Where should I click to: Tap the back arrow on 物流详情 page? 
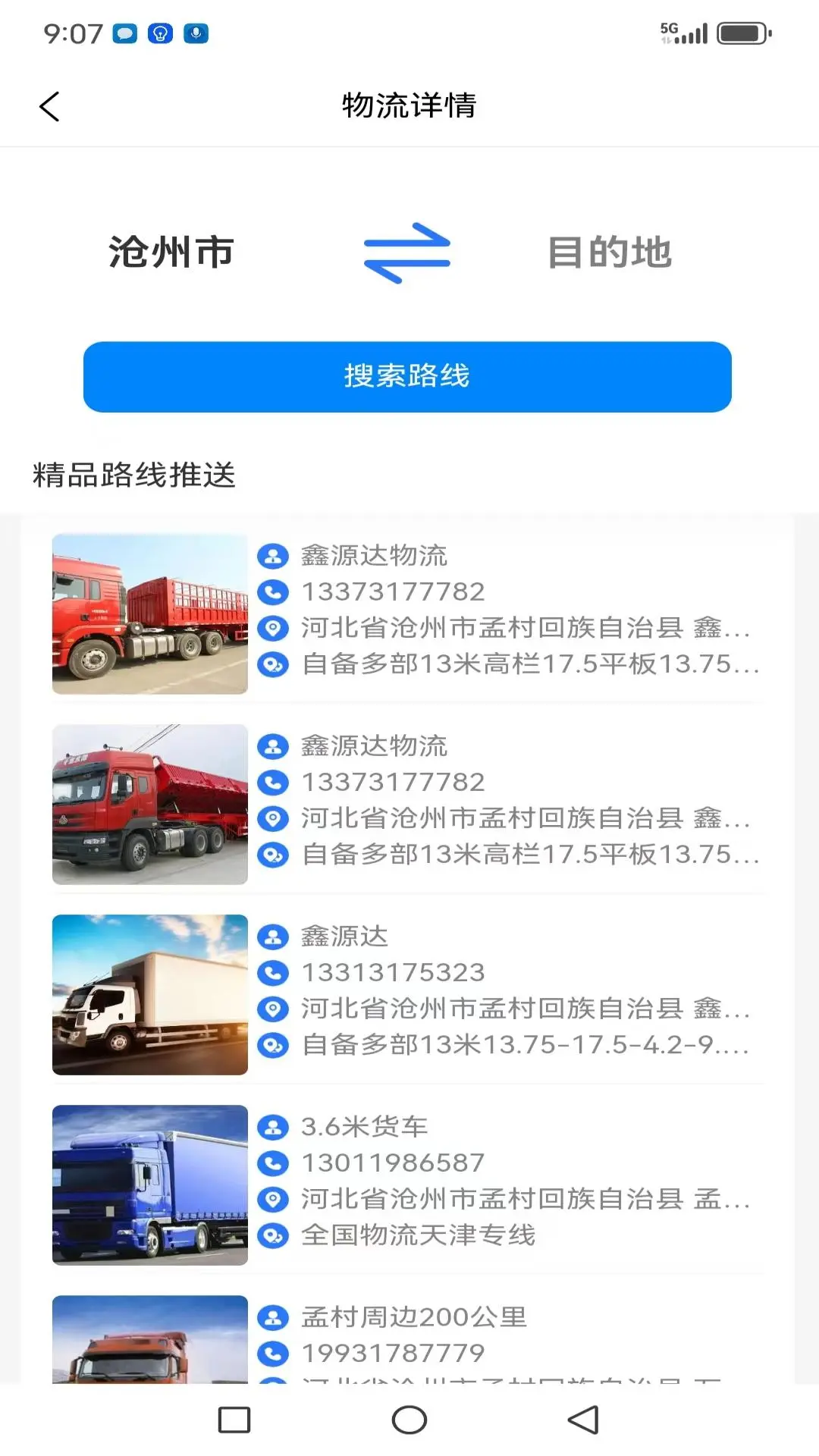[49, 106]
